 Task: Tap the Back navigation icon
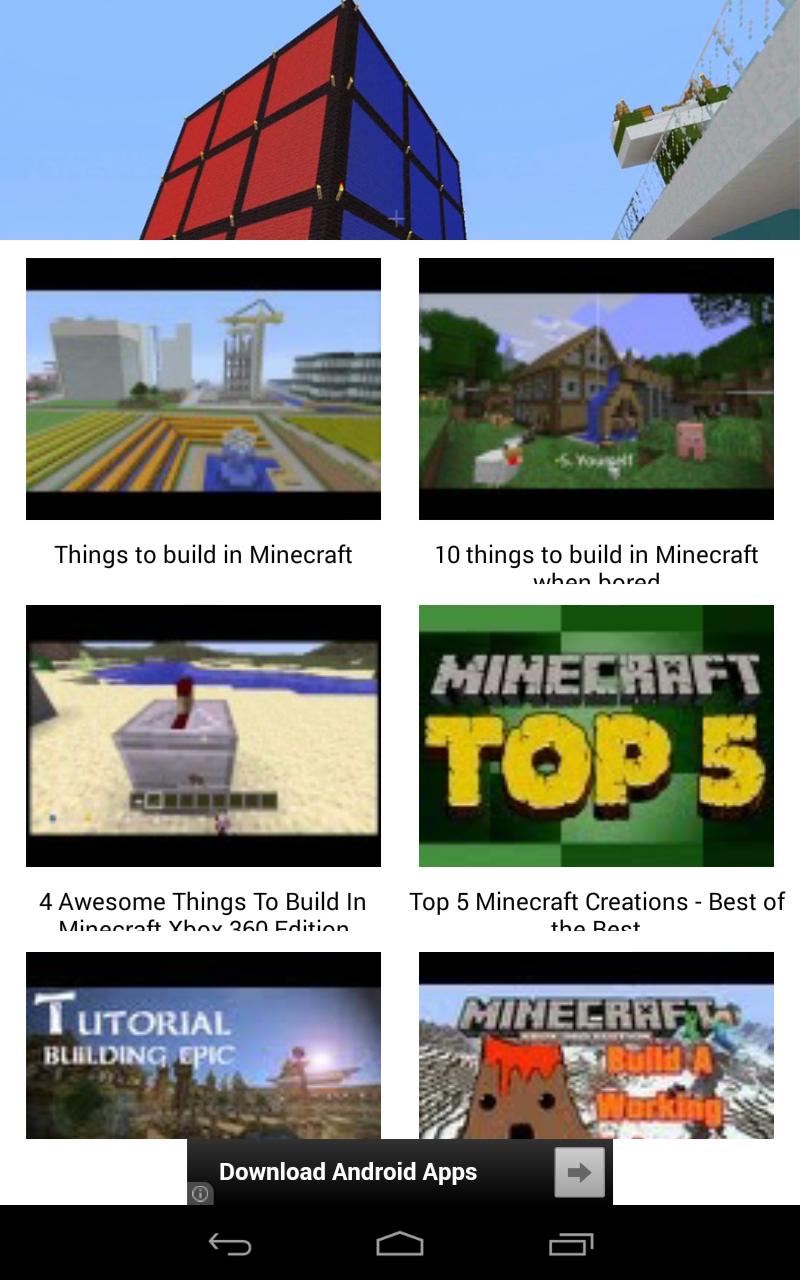(x=229, y=1244)
